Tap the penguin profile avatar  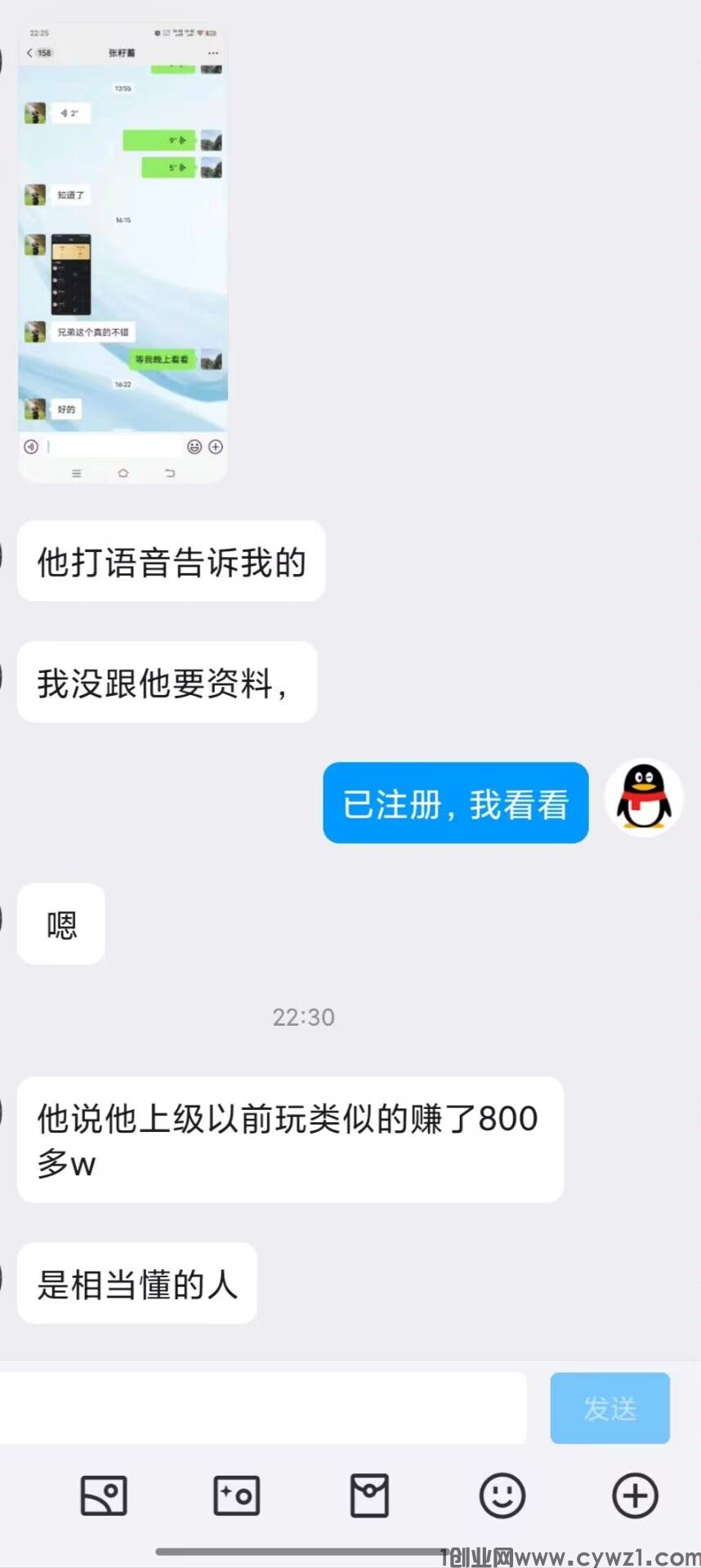click(x=644, y=798)
